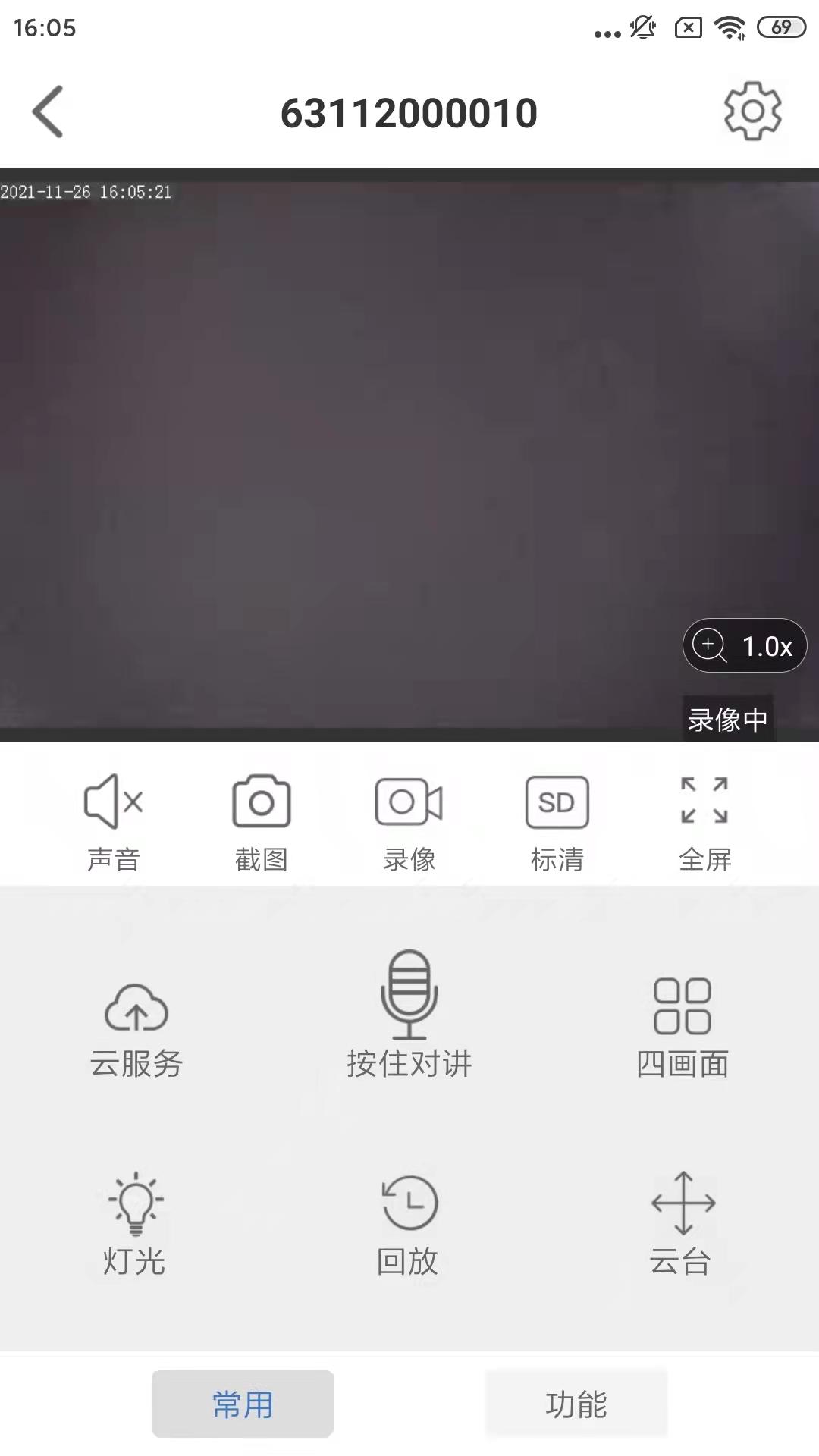Open 灯光 light control
The height and width of the screenshot is (1456, 819).
135,1223
